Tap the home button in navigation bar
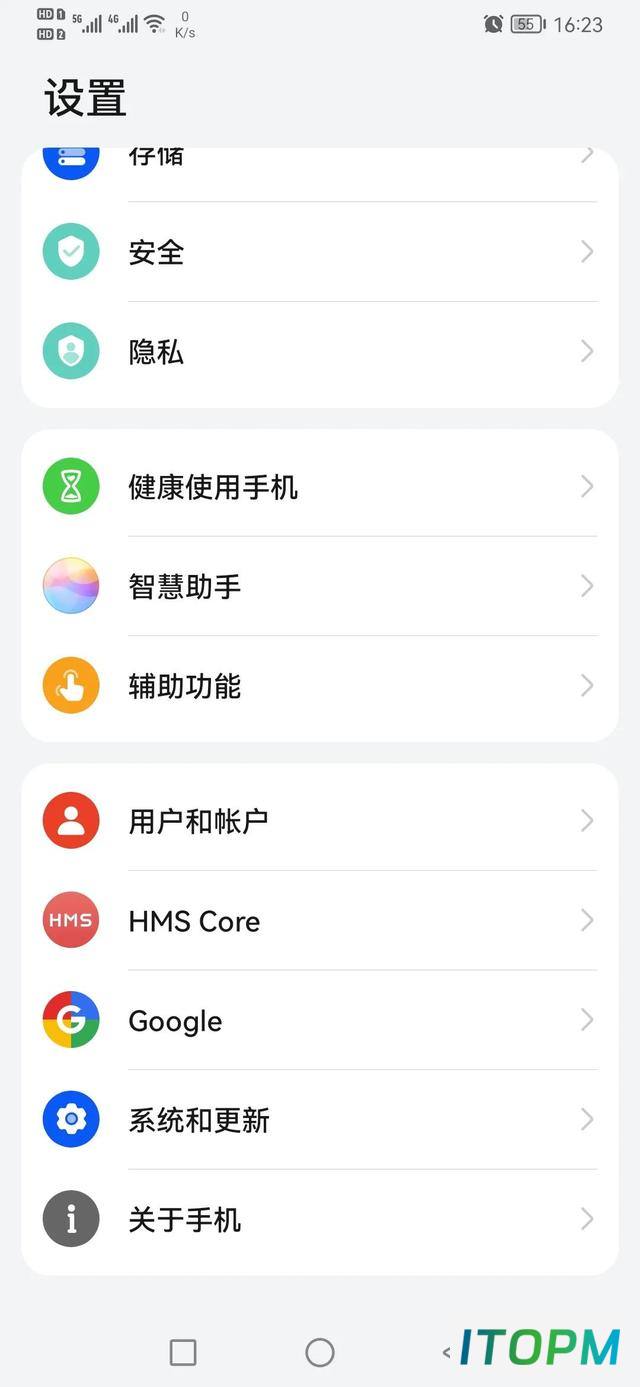 [x=320, y=1353]
